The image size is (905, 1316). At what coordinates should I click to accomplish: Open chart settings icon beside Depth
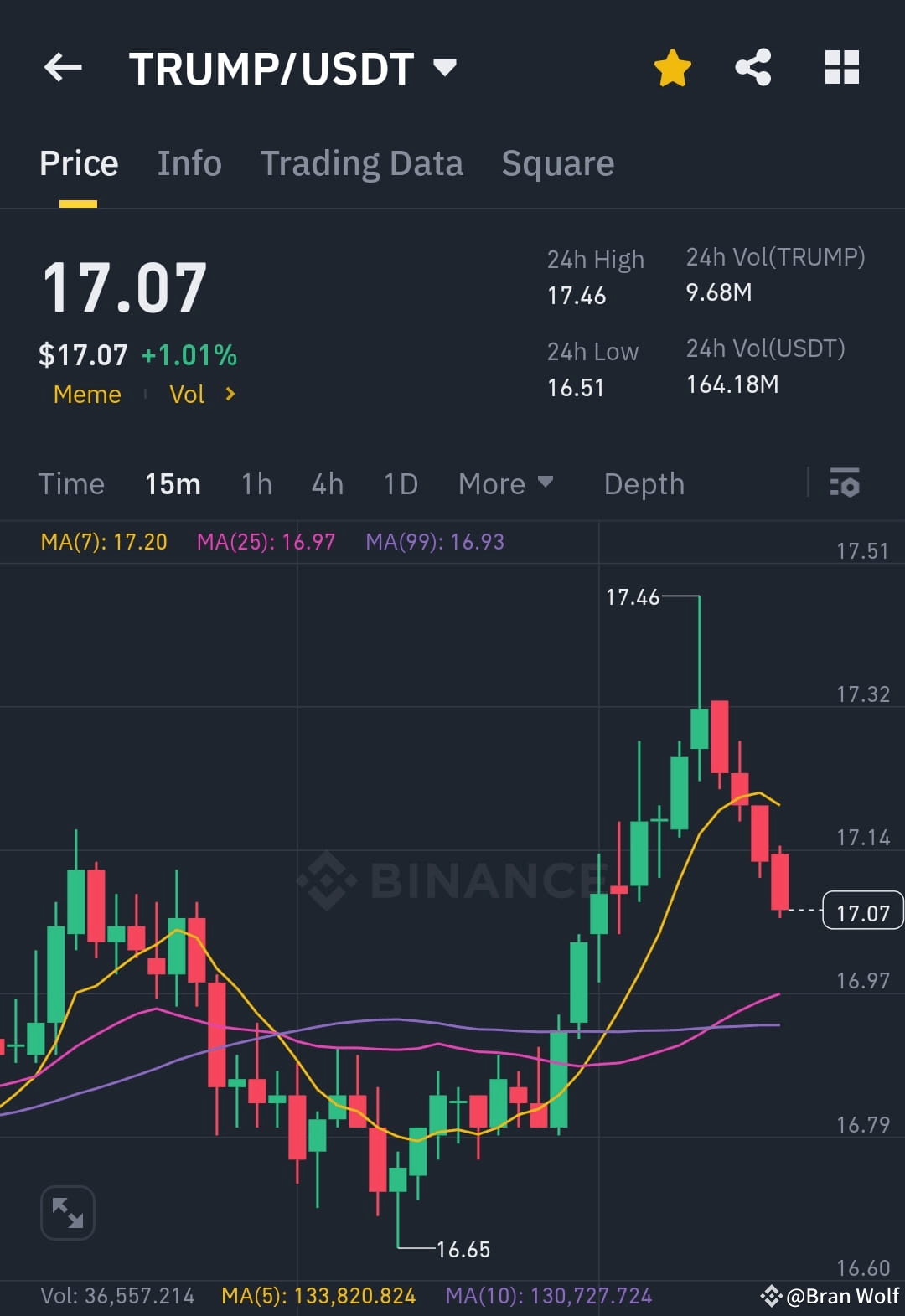pyautogui.click(x=845, y=483)
